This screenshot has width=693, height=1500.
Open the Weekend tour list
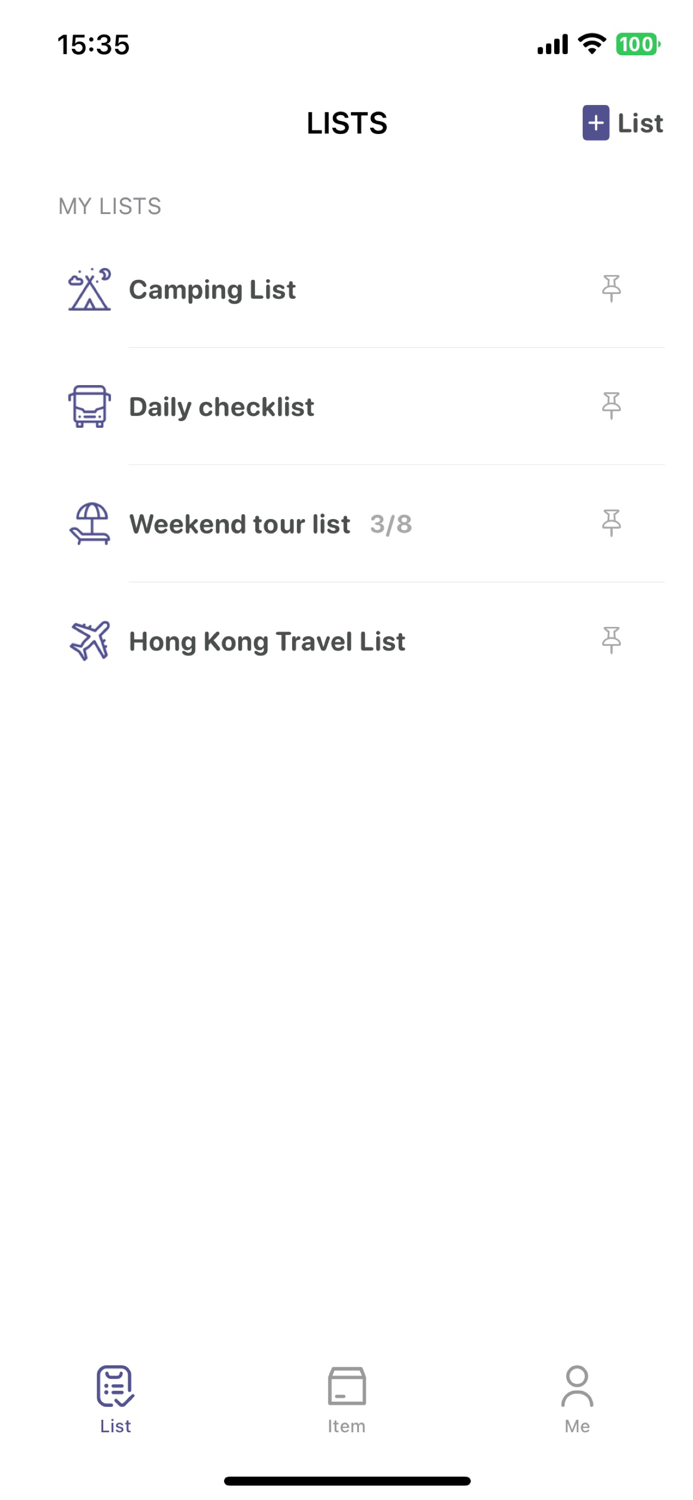240,524
